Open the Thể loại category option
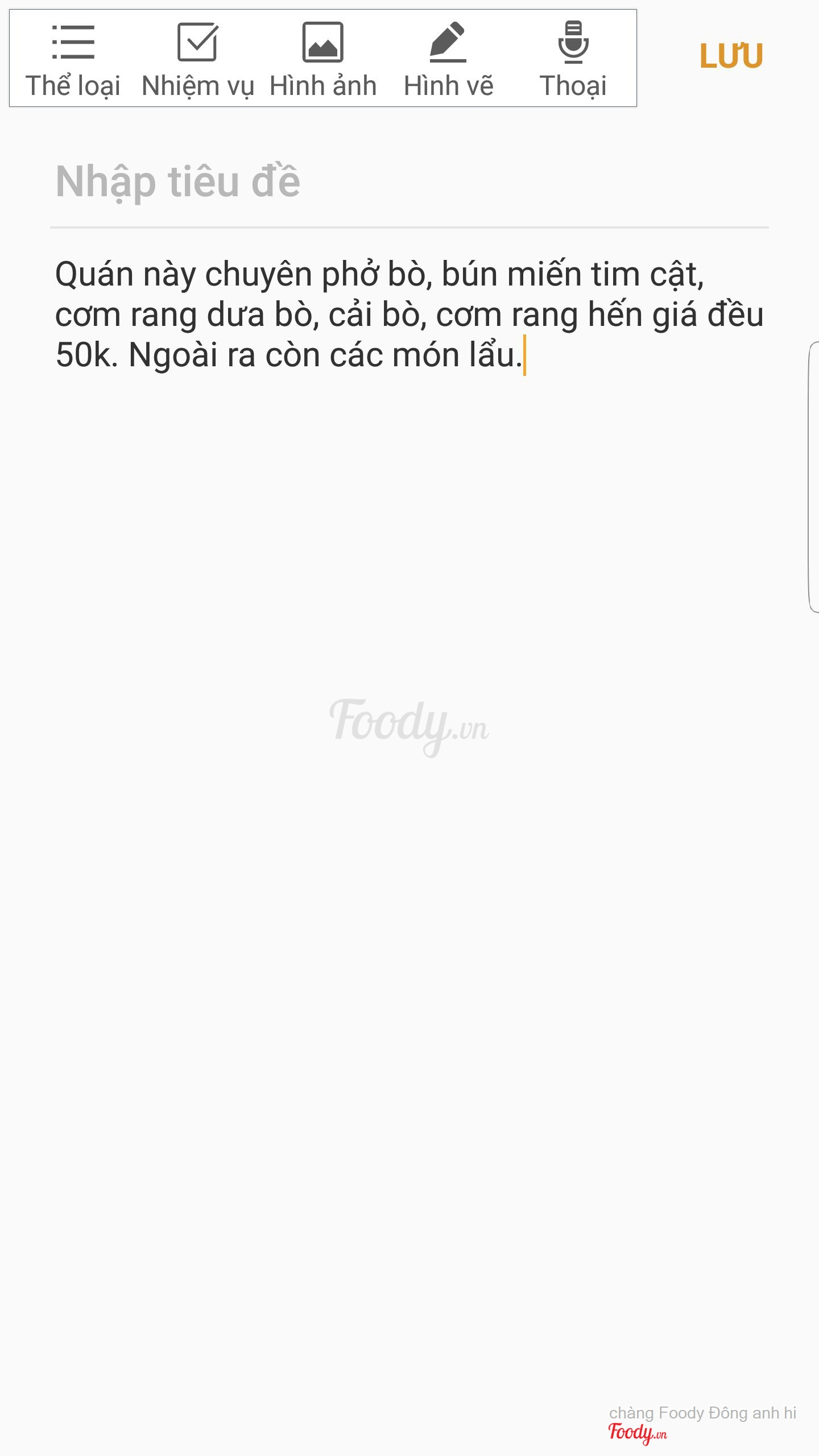The height and width of the screenshot is (1456, 819). click(73, 59)
